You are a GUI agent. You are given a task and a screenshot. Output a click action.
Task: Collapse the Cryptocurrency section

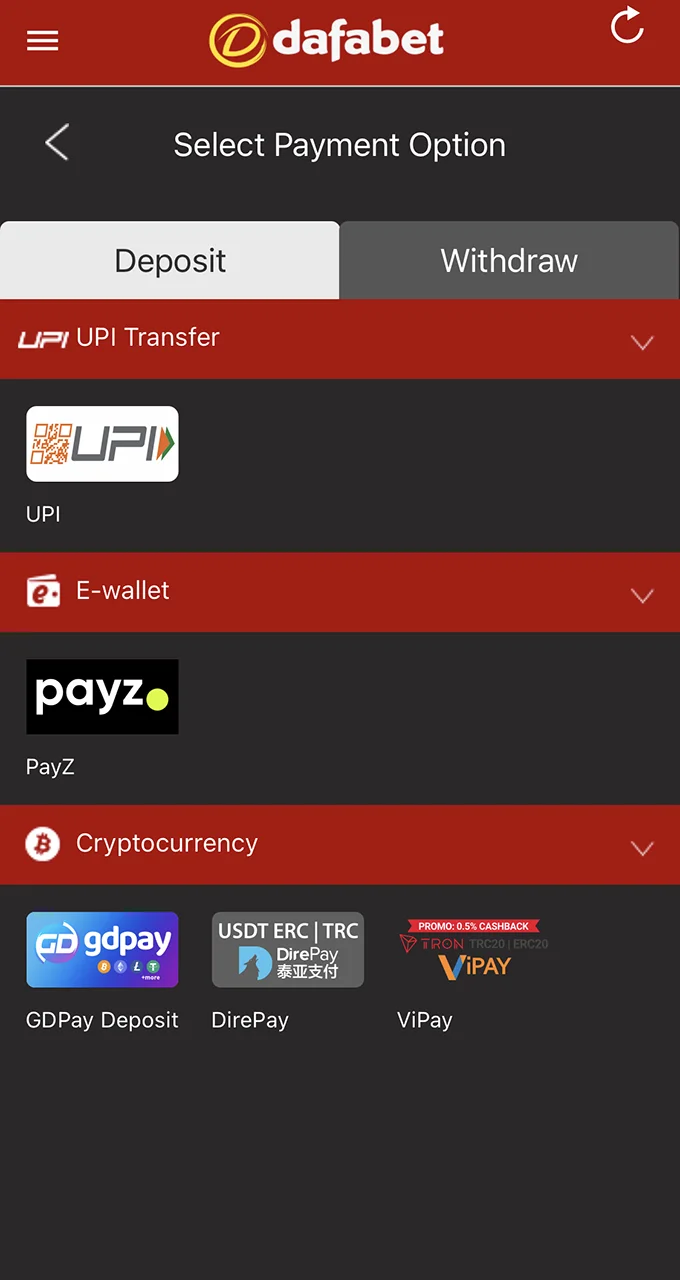[x=642, y=848]
